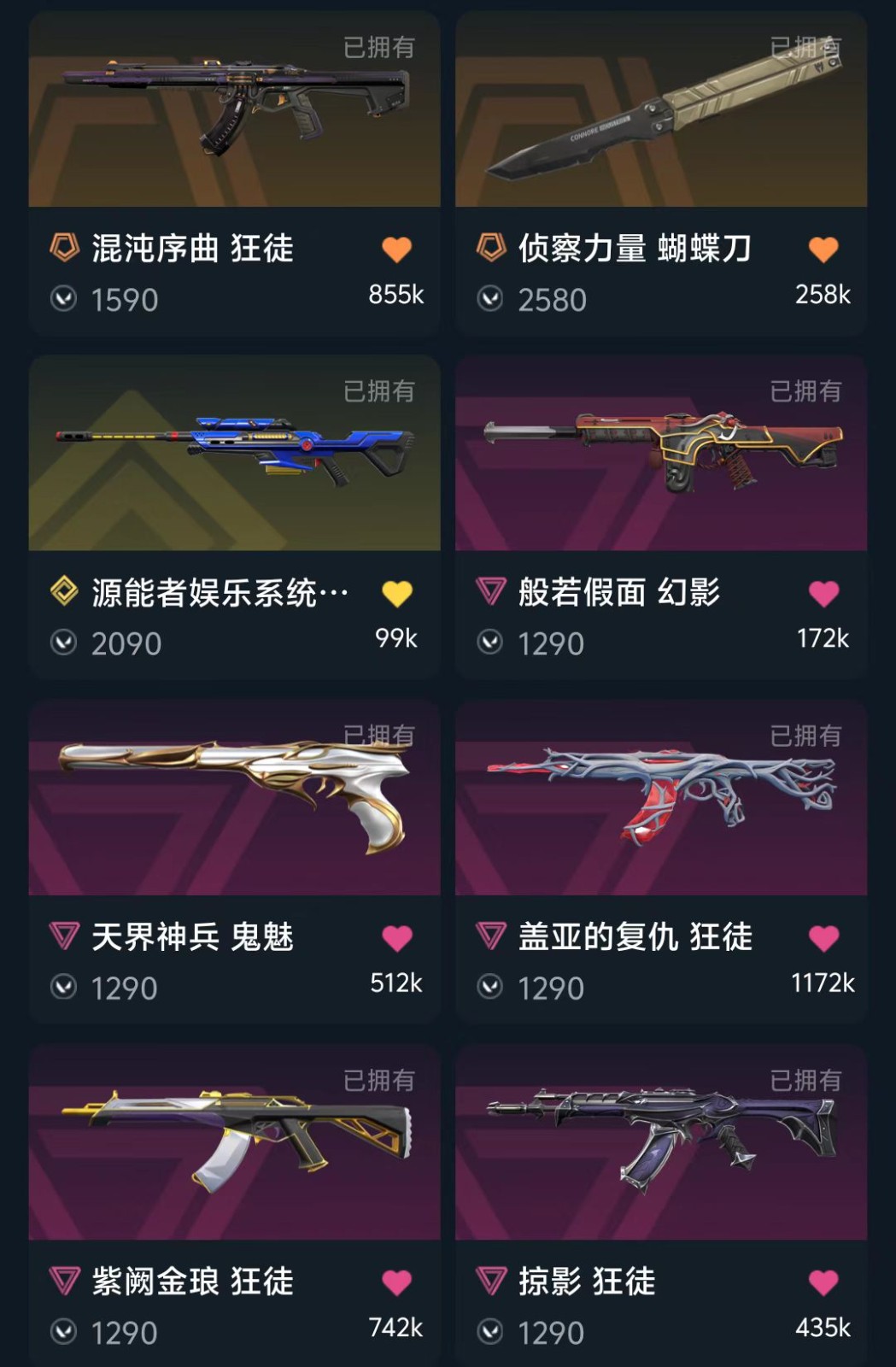Tap the heart on 掠影 狂徒

click(823, 1282)
